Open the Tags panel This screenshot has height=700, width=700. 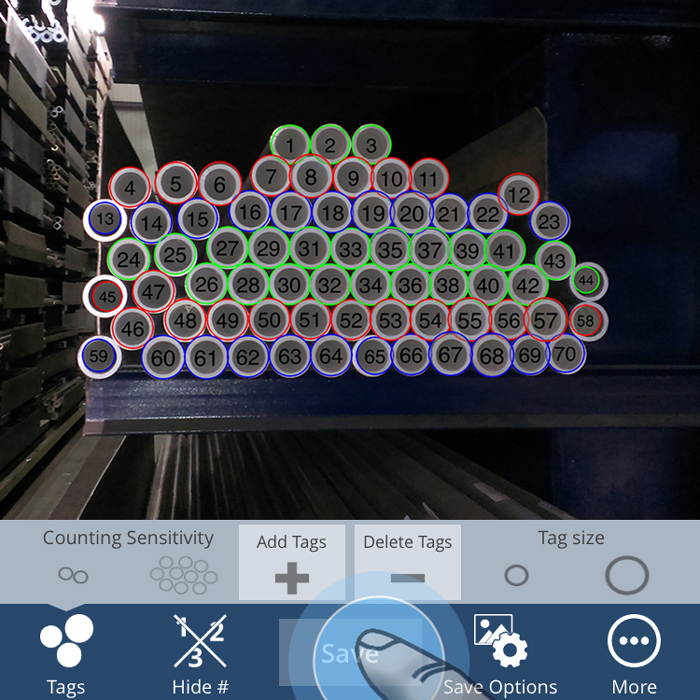(x=66, y=652)
